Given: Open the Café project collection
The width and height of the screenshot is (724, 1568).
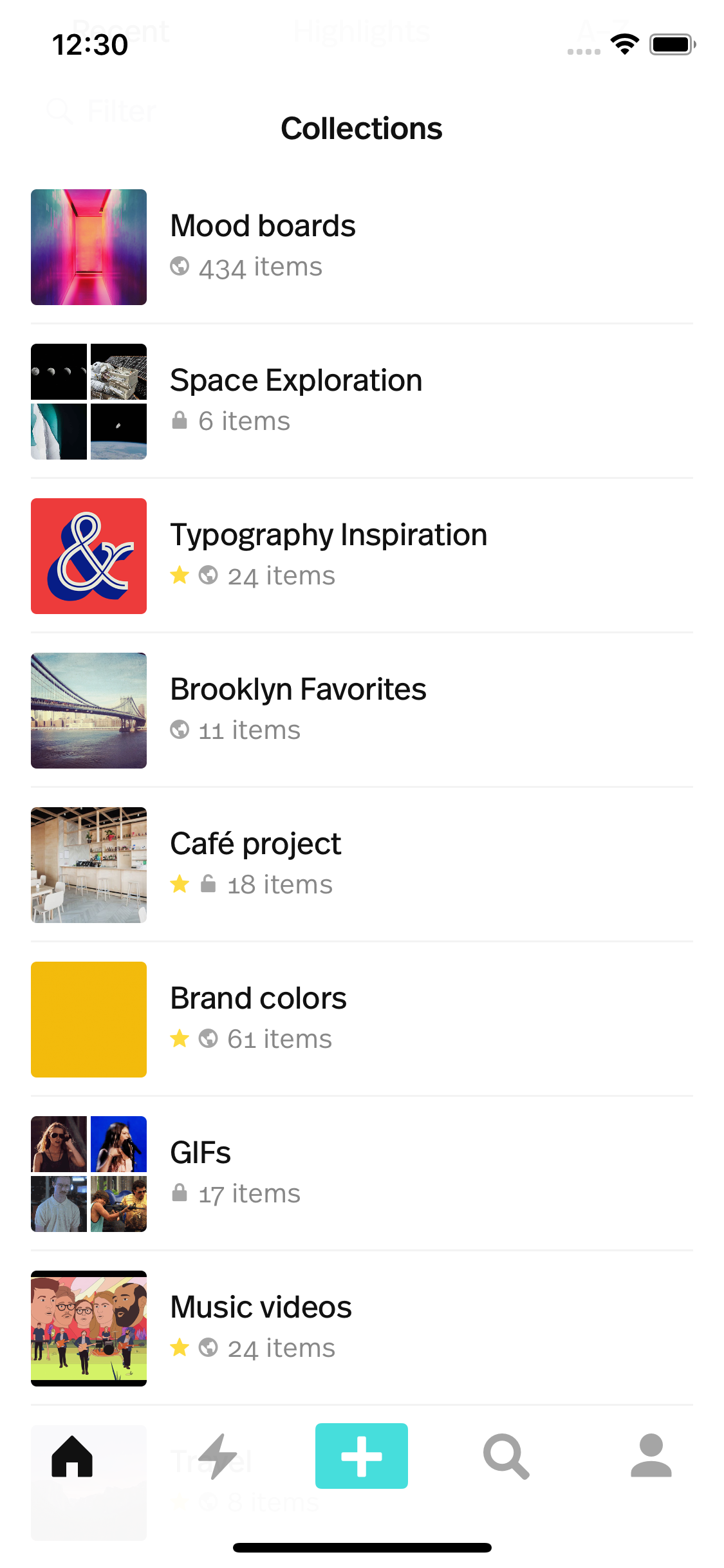Looking at the screenshot, I should pos(362,865).
